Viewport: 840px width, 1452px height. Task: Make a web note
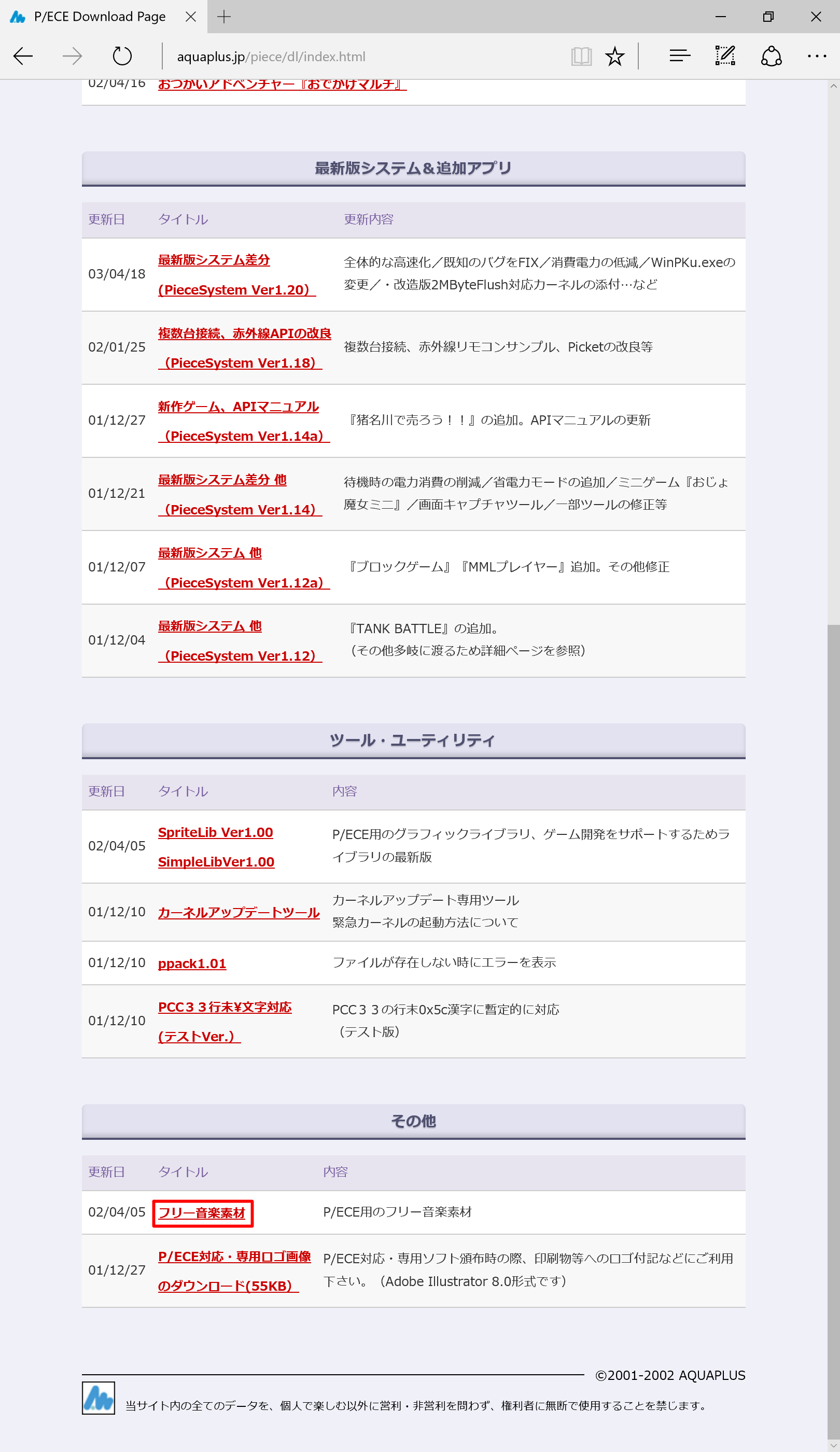(x=725, y=56)
